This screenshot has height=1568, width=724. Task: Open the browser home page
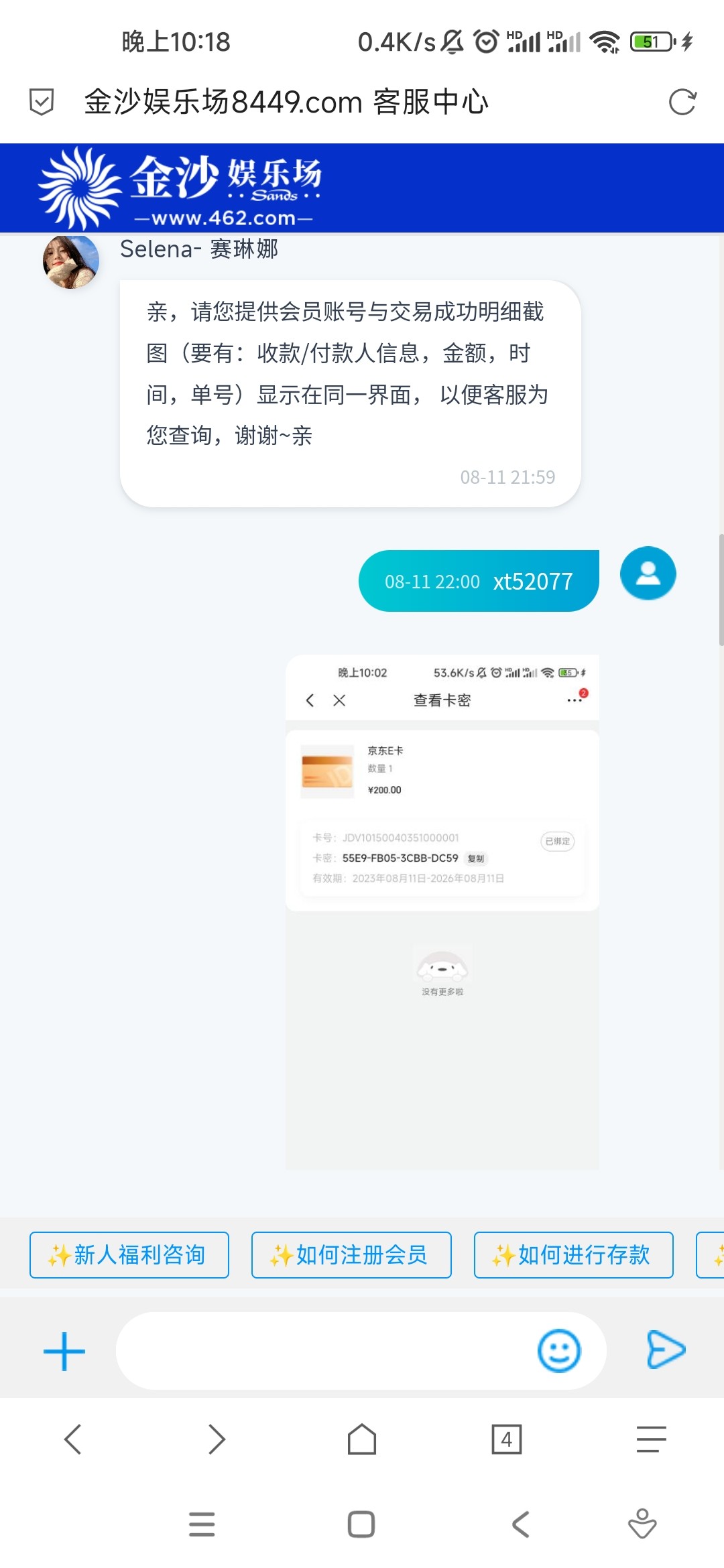pyautogui.click(x=362, y=1439)
